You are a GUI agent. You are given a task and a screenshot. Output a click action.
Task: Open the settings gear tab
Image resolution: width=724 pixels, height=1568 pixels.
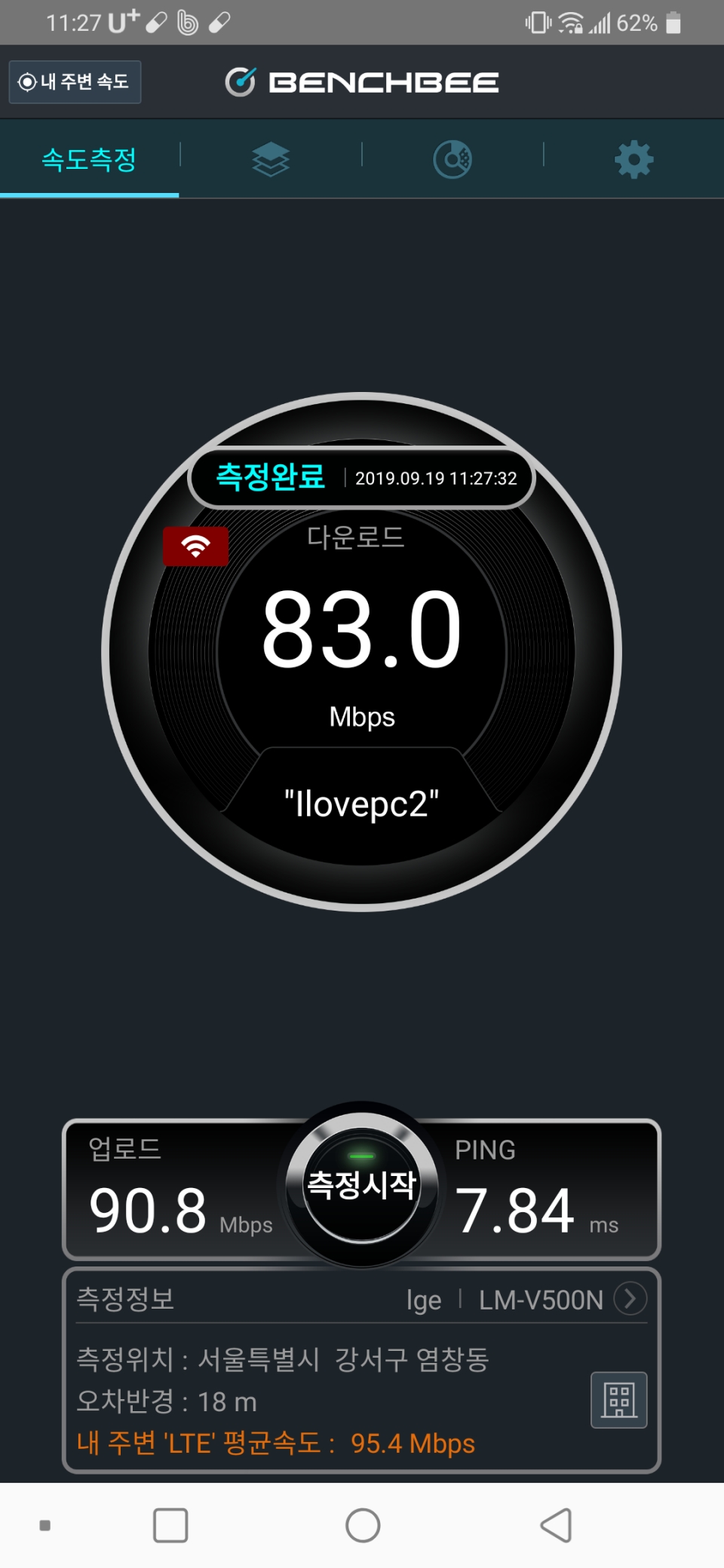tap(633, 159)
